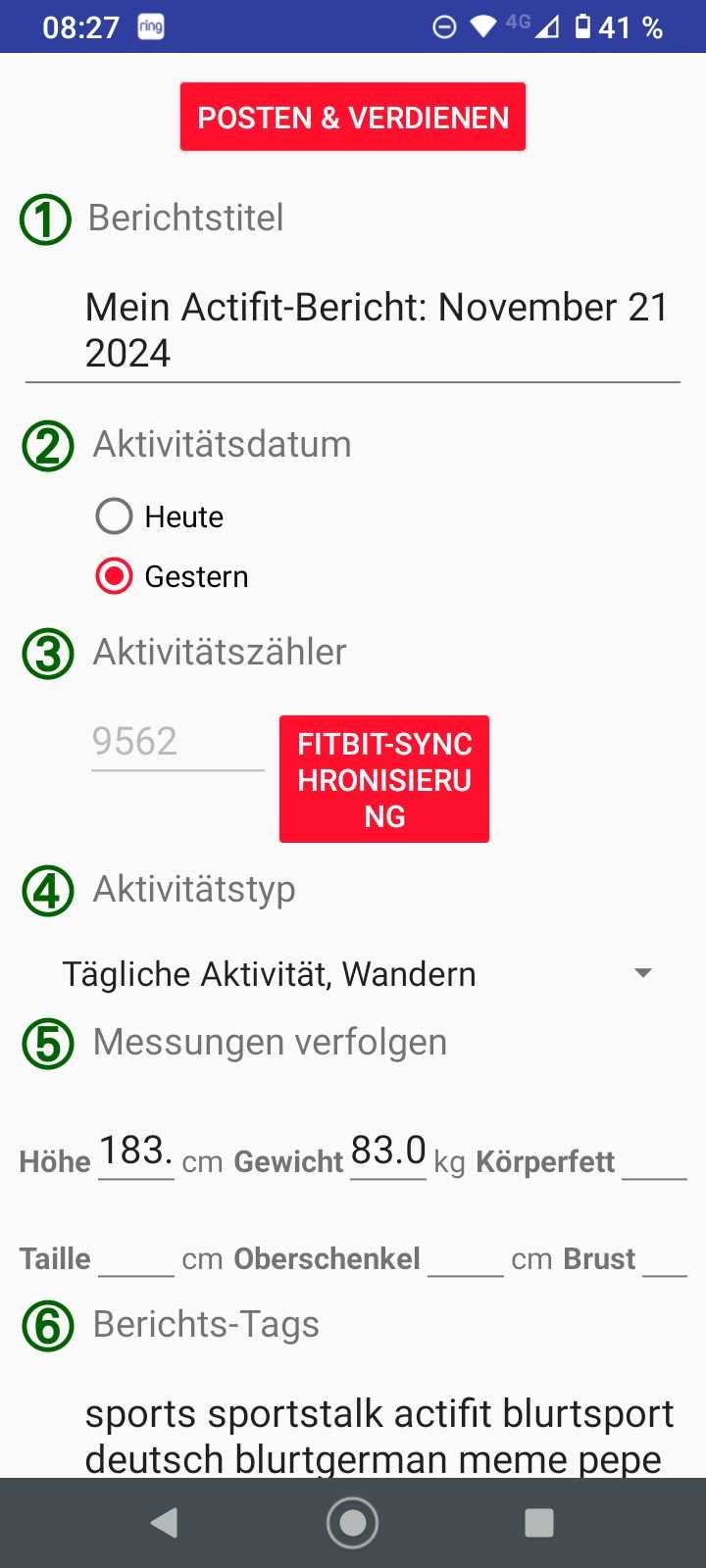Tap the Posten & Verdienen button

(353, 118)
